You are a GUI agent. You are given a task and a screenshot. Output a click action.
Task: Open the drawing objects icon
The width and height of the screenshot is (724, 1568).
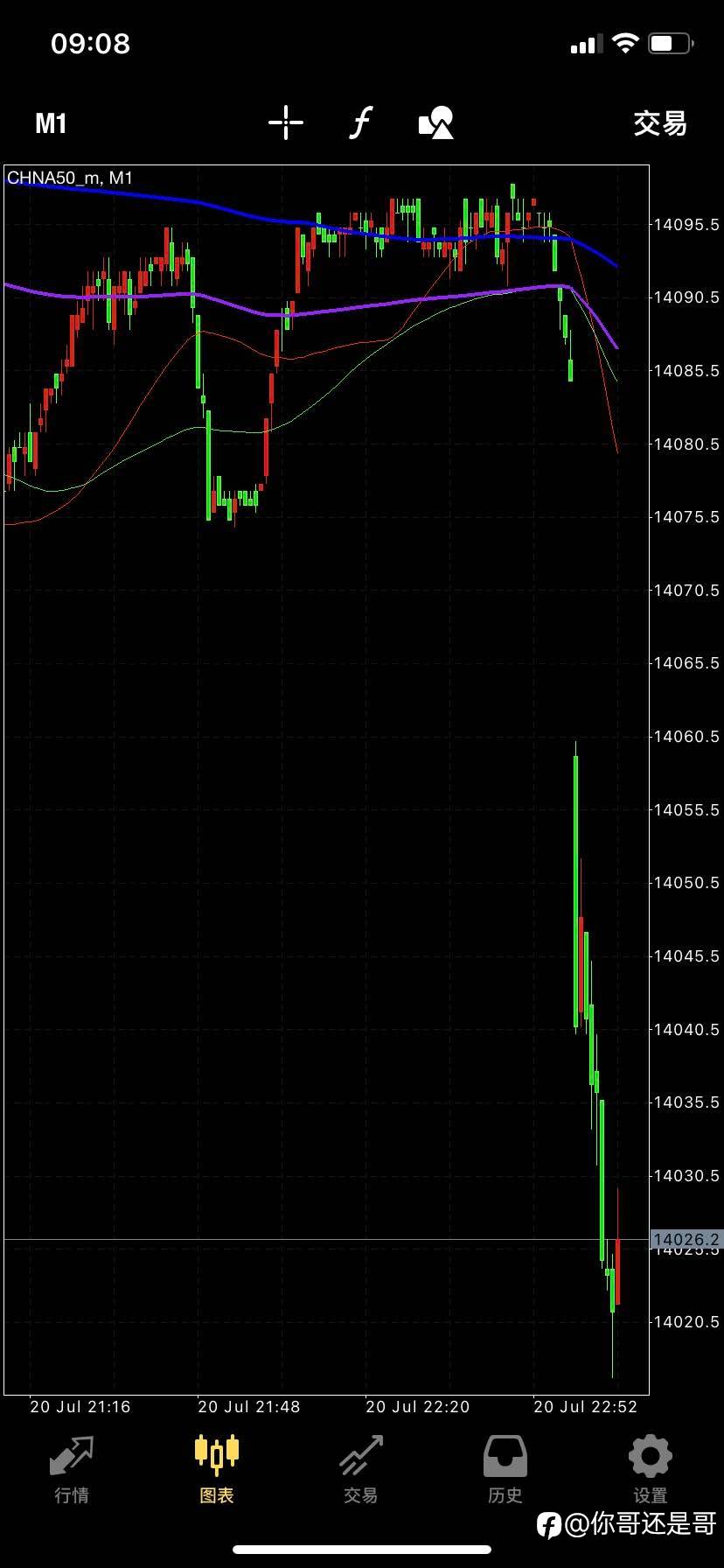[436, 122]
